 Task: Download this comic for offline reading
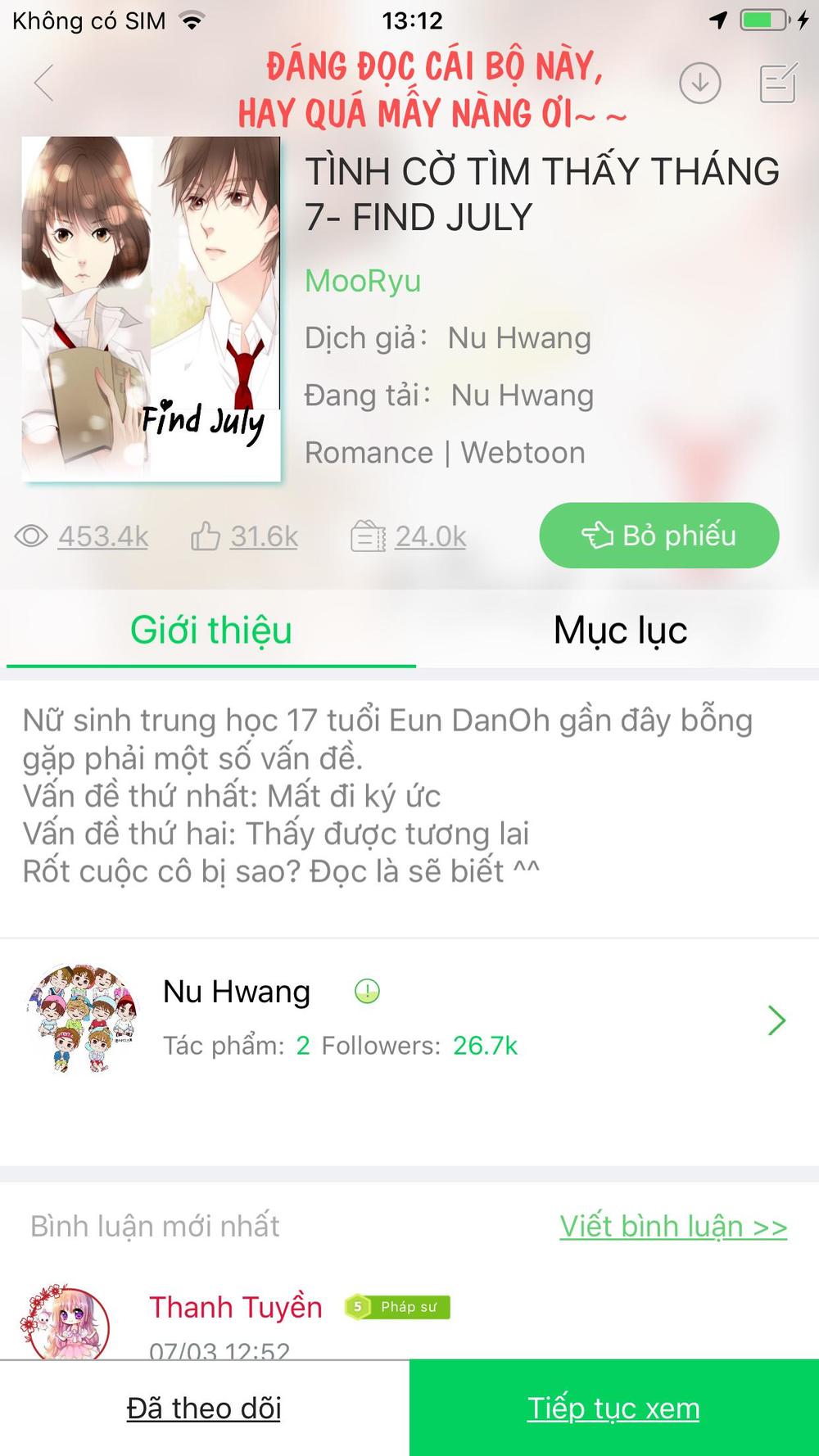(699, 83)
